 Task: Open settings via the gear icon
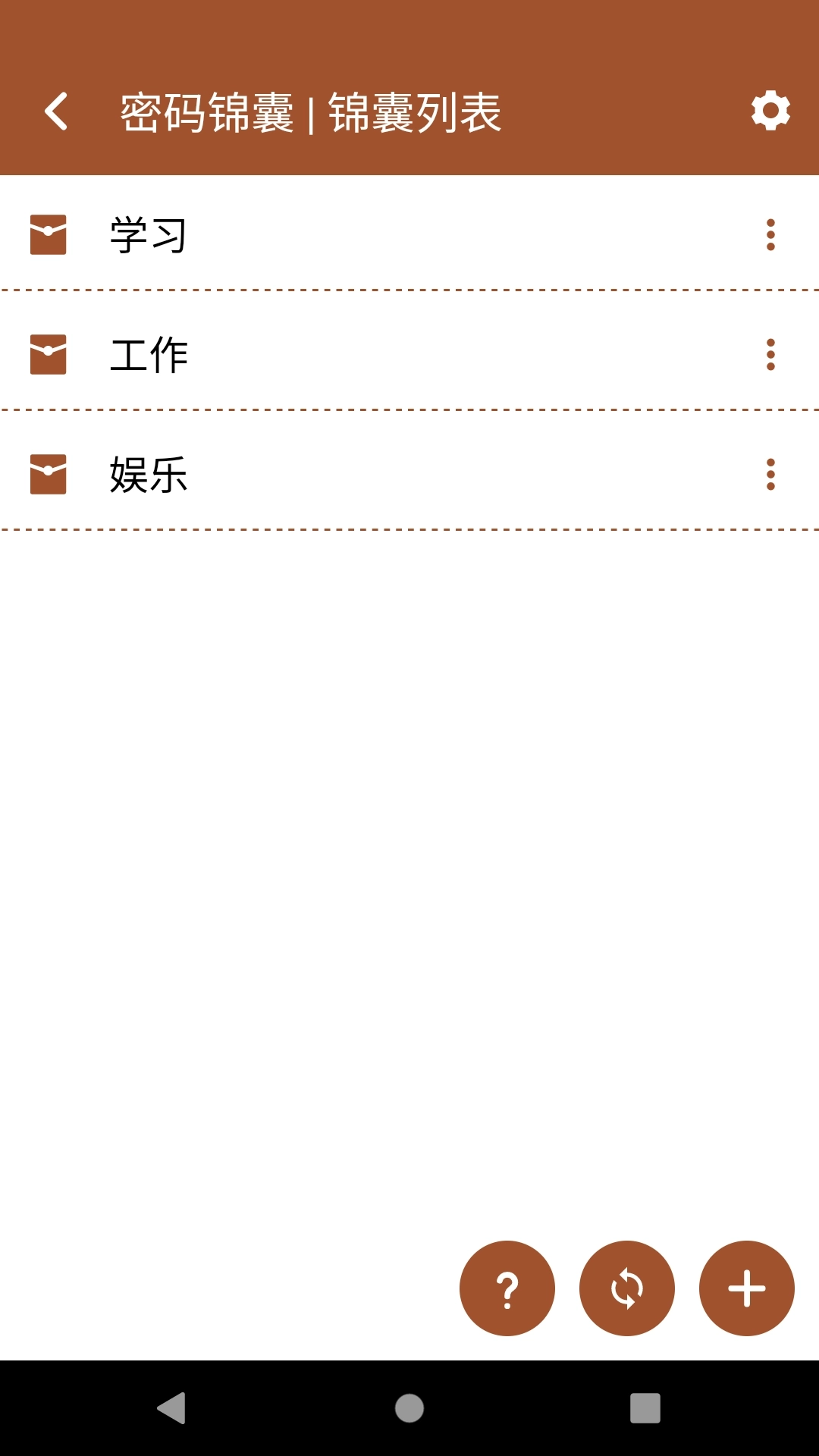(x=770, y=111)
